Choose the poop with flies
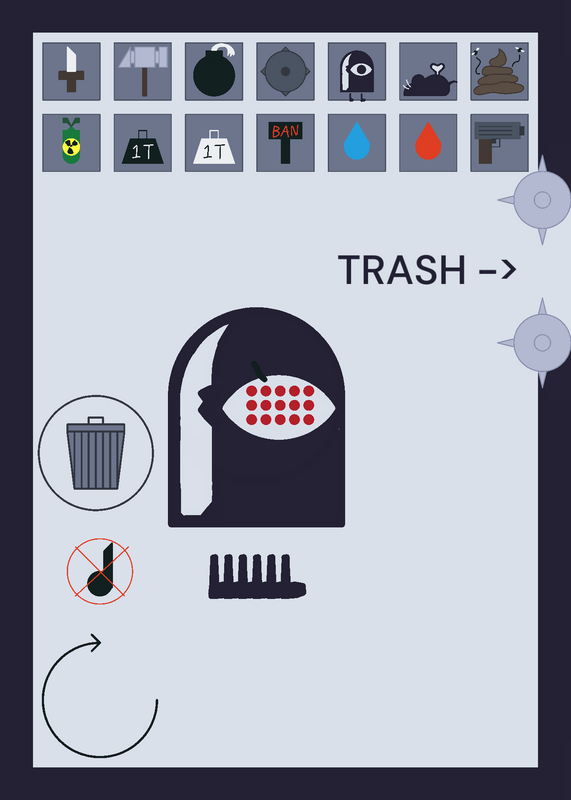Viewport: 571px width, 800px height. [499, 71]
